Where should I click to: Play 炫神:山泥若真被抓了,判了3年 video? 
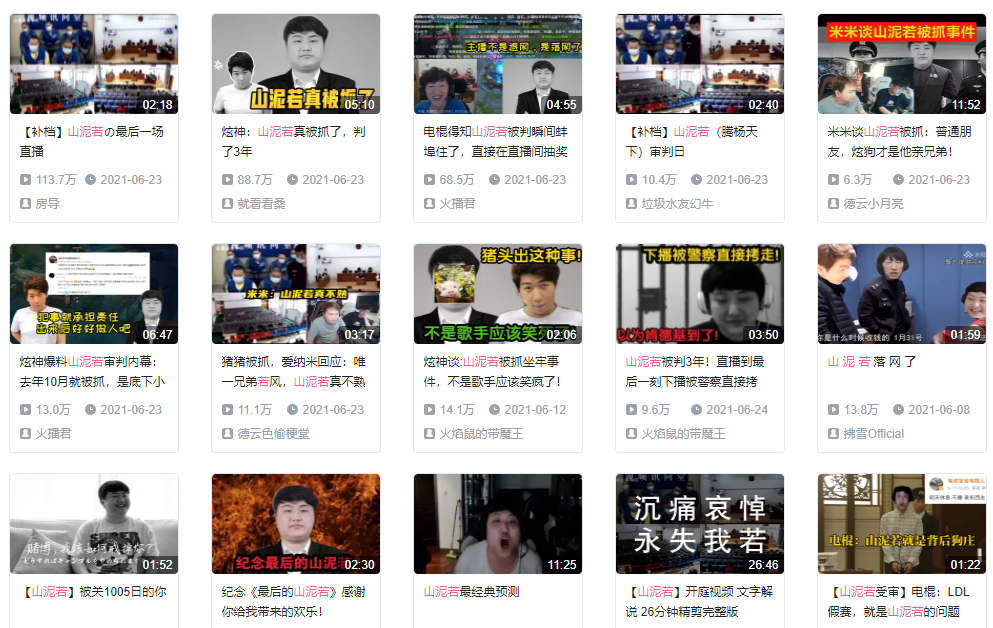[295, 64]
